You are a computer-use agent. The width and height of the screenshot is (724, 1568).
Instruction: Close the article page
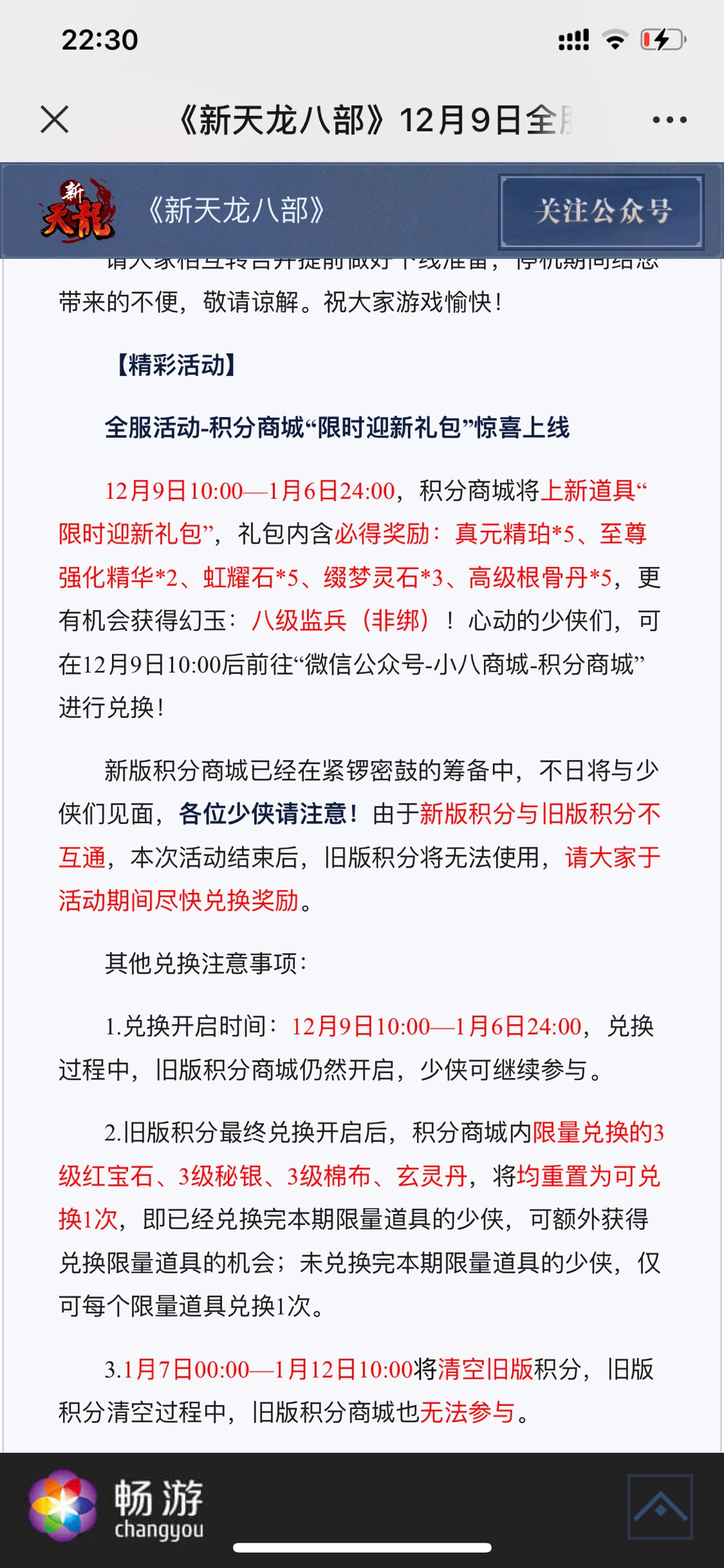pyautogui.click(x=54, y=120)
